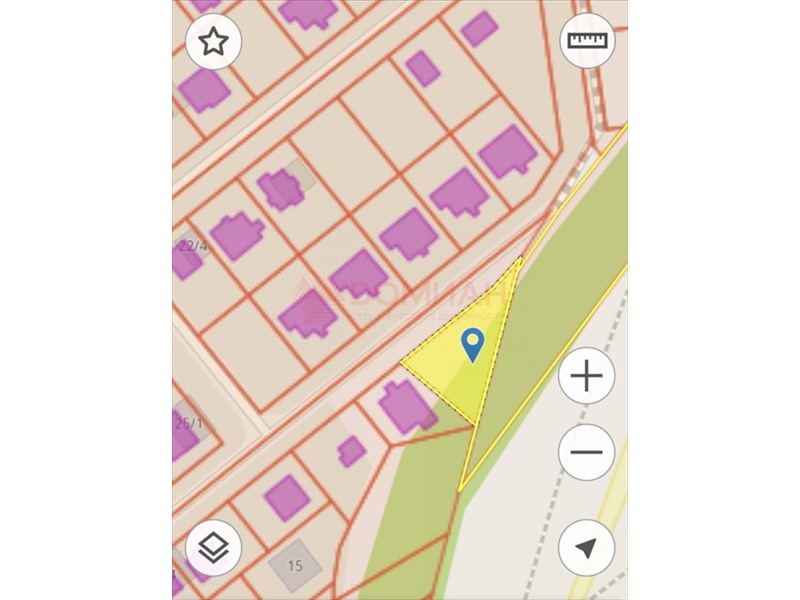Center the map on my location
Image resolution: width=800 pixels, height=600 pixels.
(586, 548)
